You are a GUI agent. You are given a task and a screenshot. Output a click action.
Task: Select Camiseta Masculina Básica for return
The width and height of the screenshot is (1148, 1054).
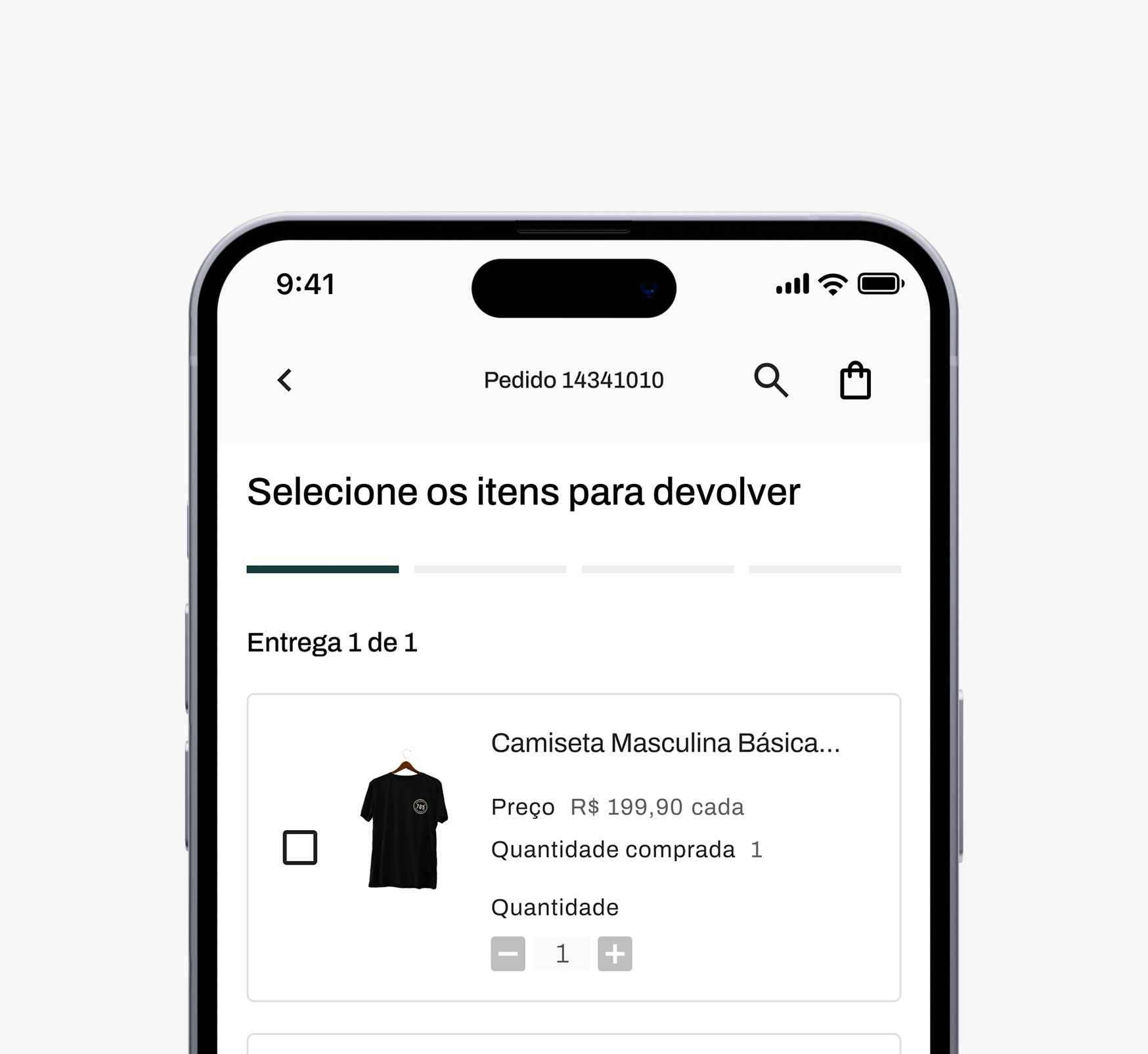coord(300,847)
